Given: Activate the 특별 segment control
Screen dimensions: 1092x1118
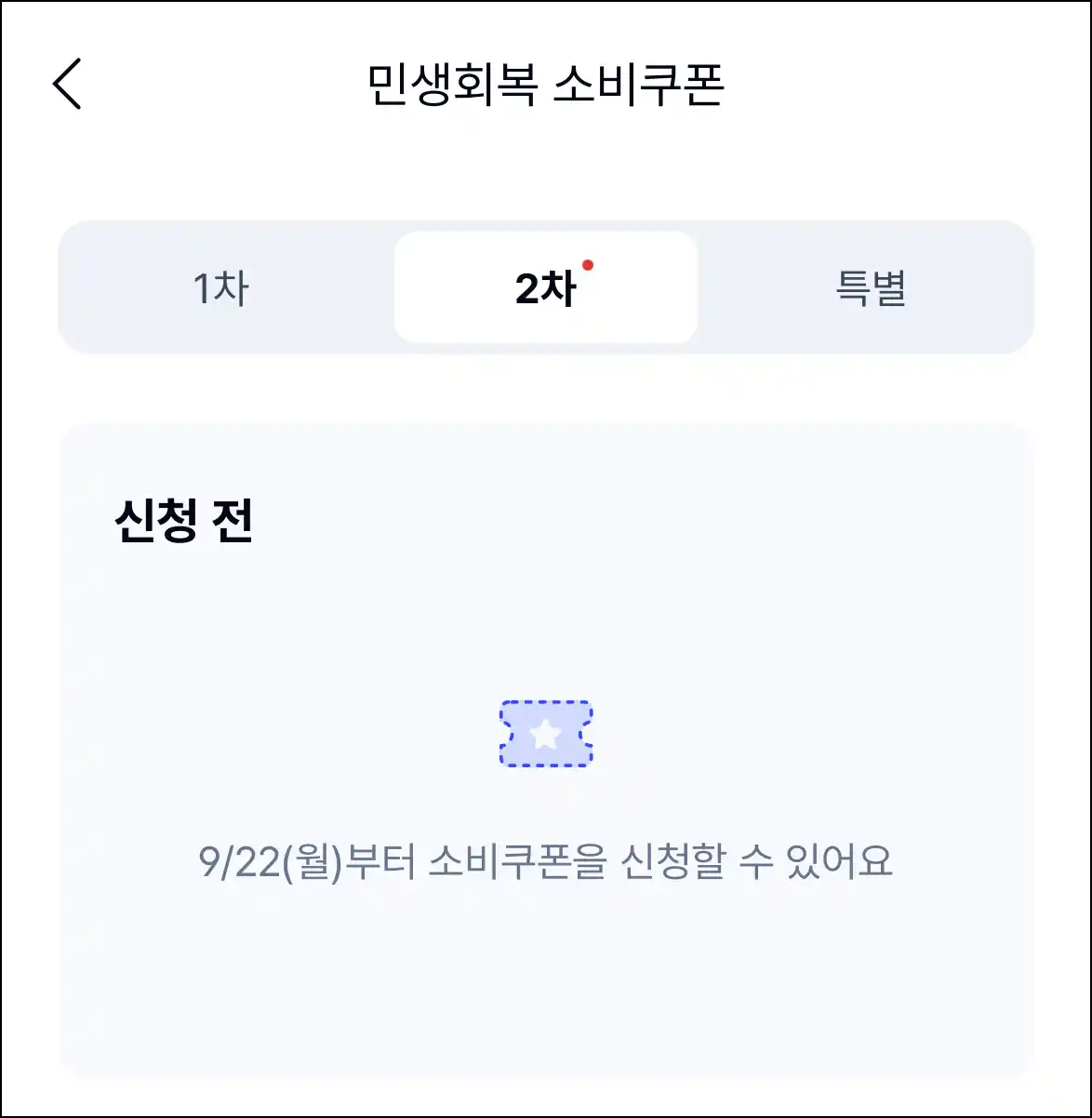Looking at the screenshot, I should point(872,289).
